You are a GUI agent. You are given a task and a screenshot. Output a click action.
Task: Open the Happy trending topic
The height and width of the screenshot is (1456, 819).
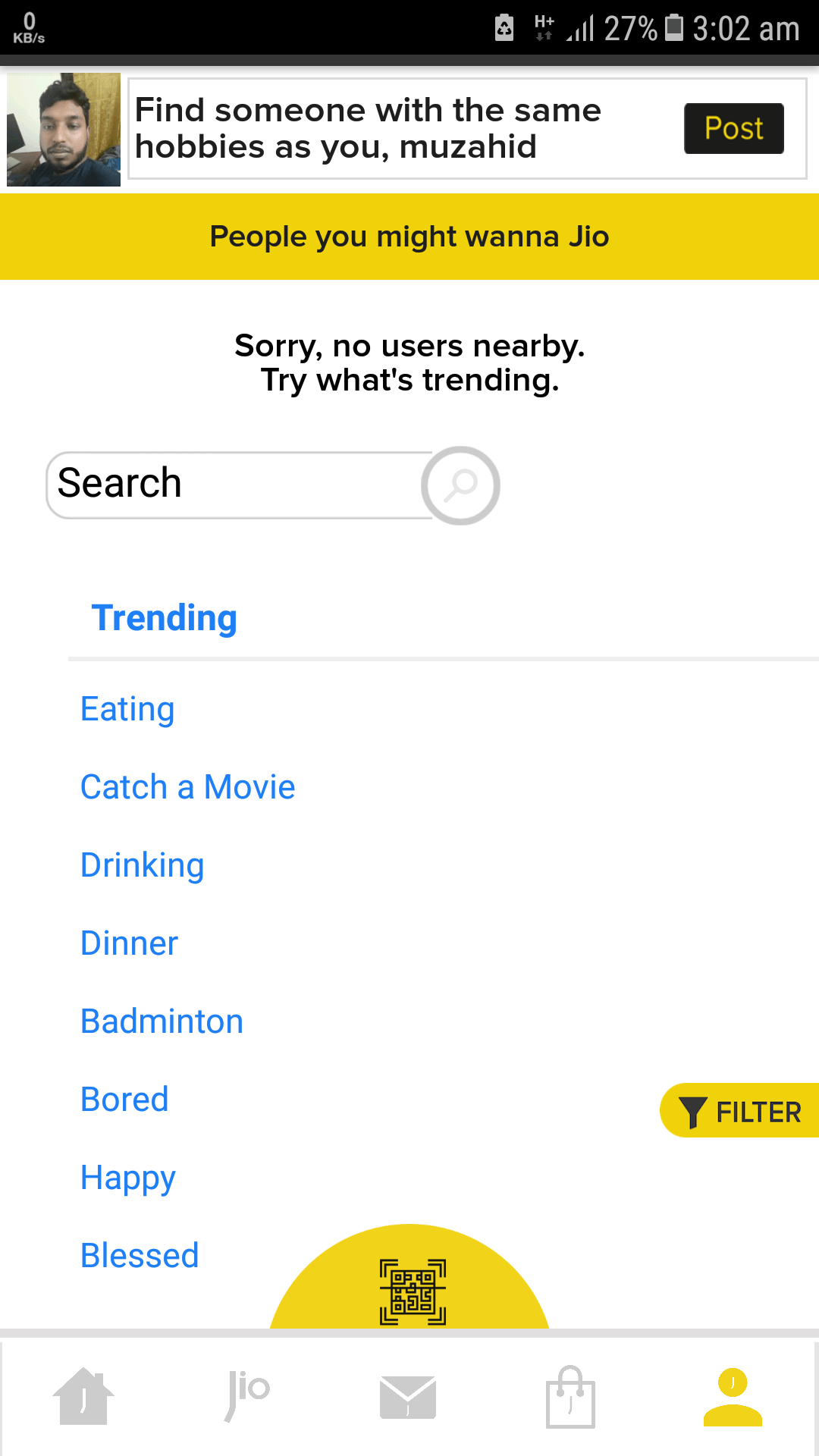[x=128, y=1178]
